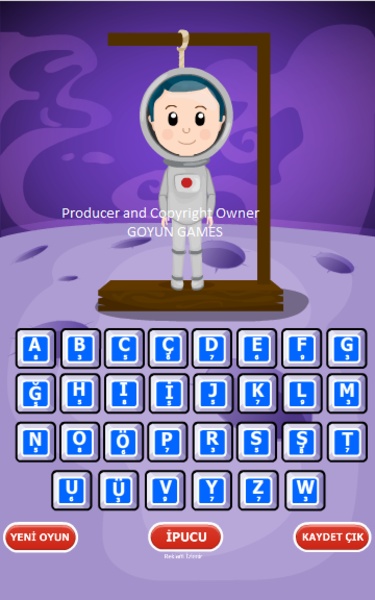Choose the letter E
375x600 pixels.
pyautogui.click(x=257, y=348)
